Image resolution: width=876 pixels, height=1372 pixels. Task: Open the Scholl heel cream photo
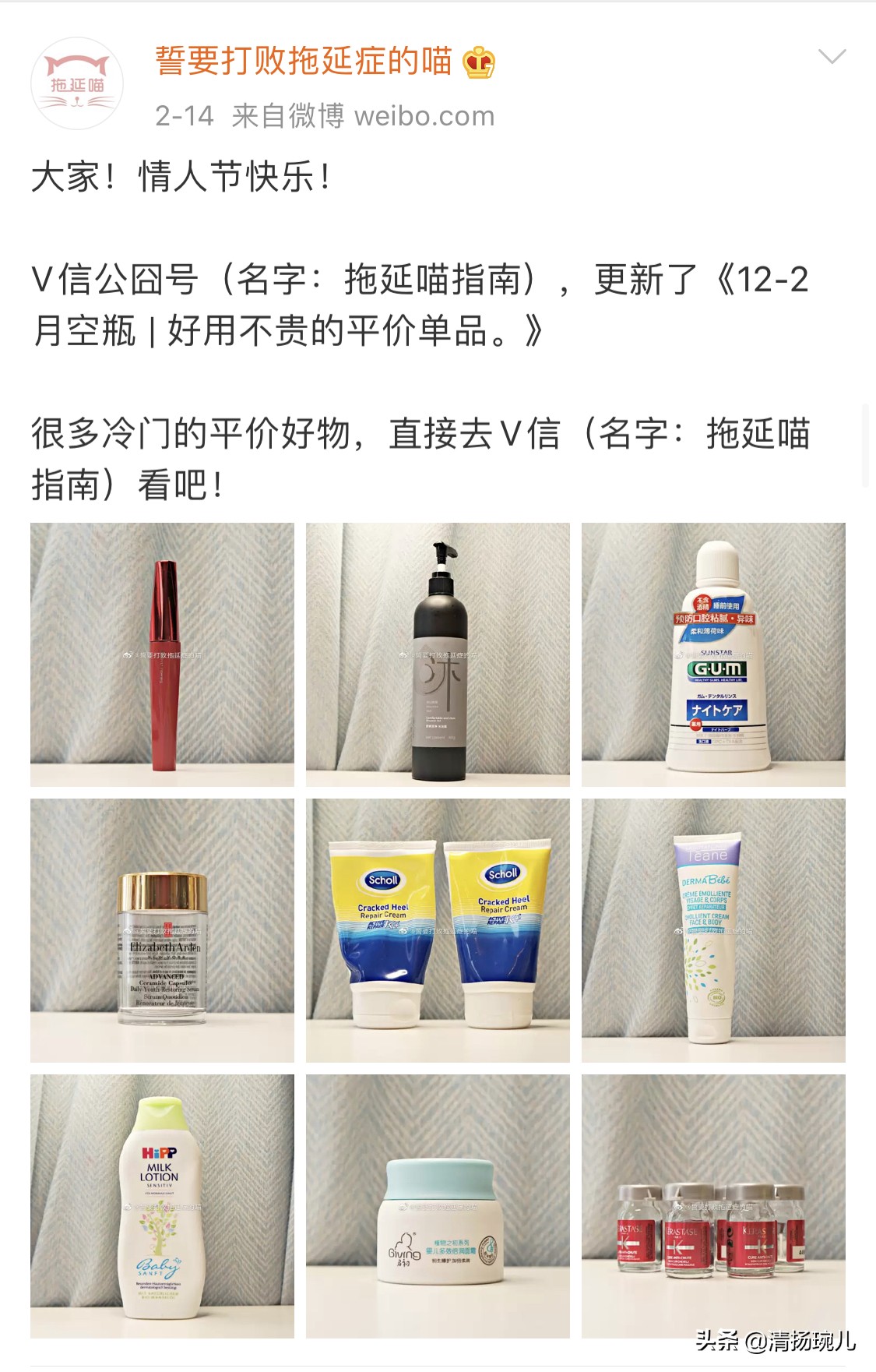click(438, 930)
